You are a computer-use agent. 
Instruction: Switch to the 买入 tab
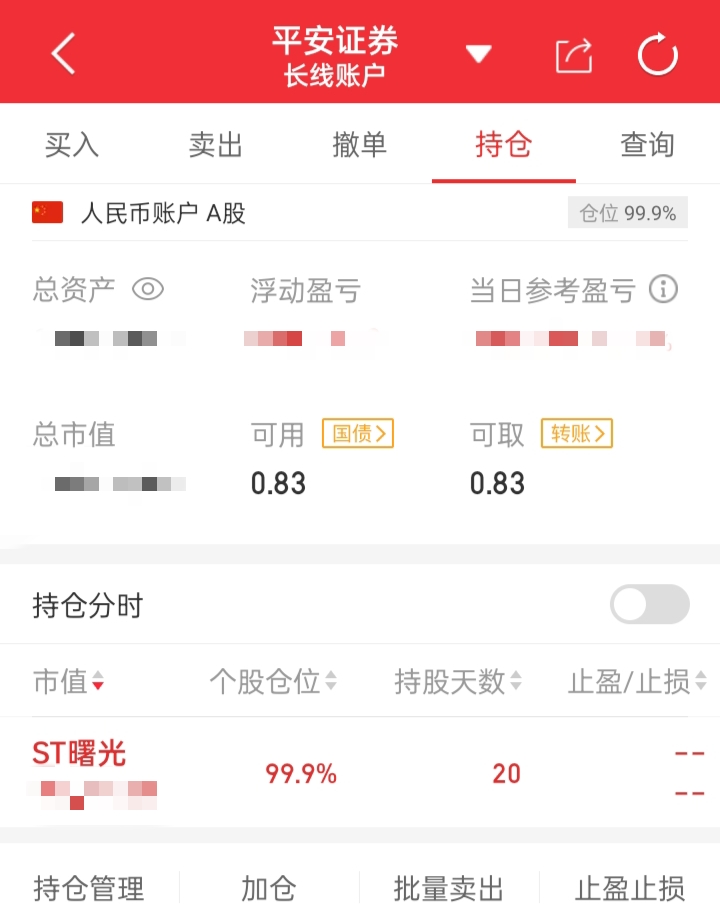[x=72, y=144]
